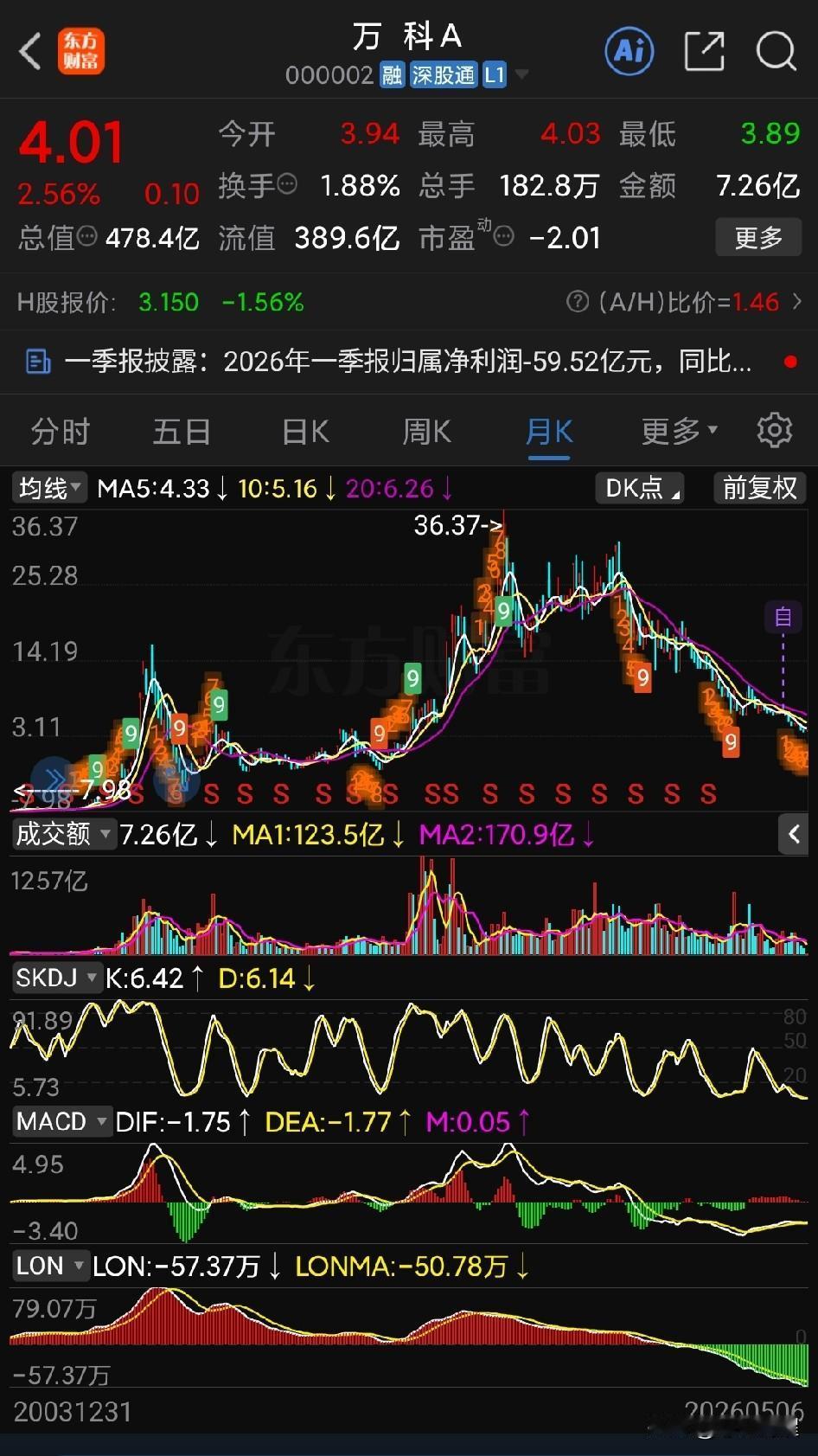818x1456 pixels.
Task: Share this stock page
Action: point(704,51)
